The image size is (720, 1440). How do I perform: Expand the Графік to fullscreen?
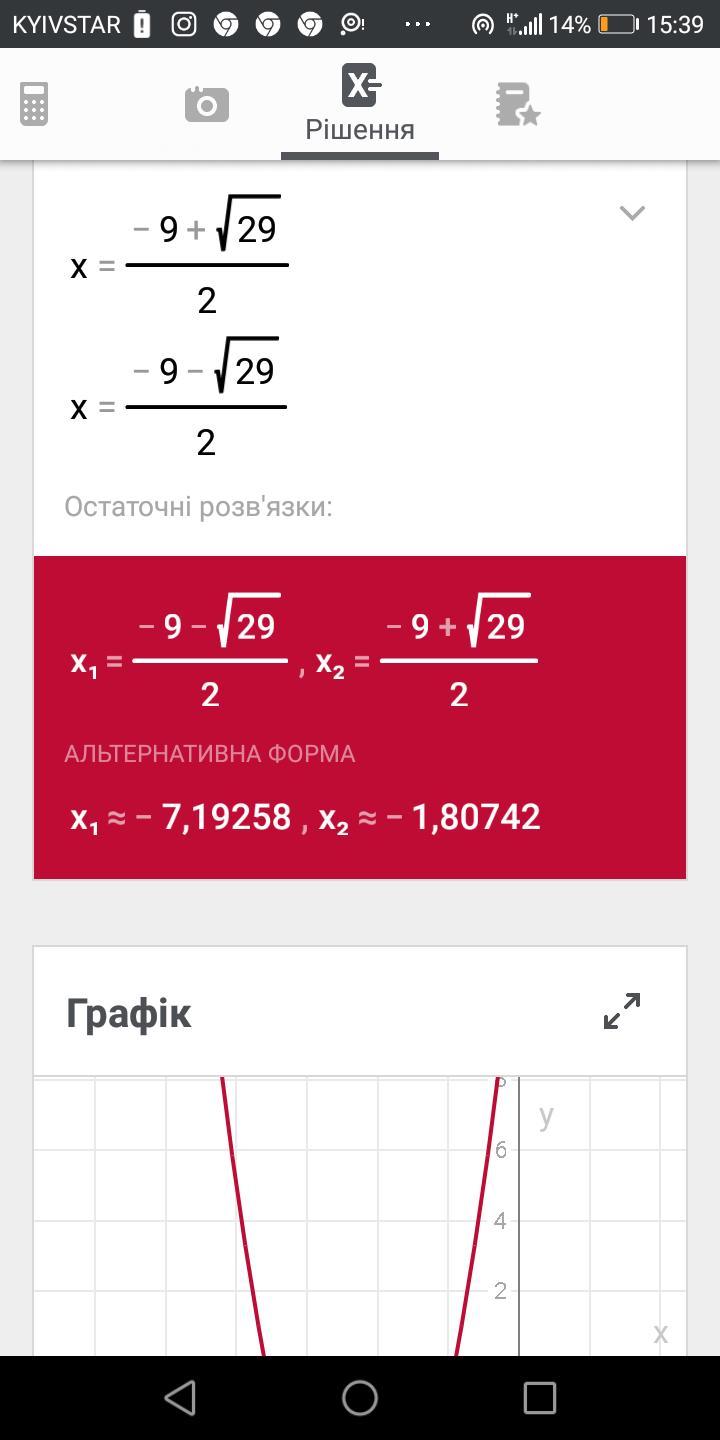click(622, 1011)
